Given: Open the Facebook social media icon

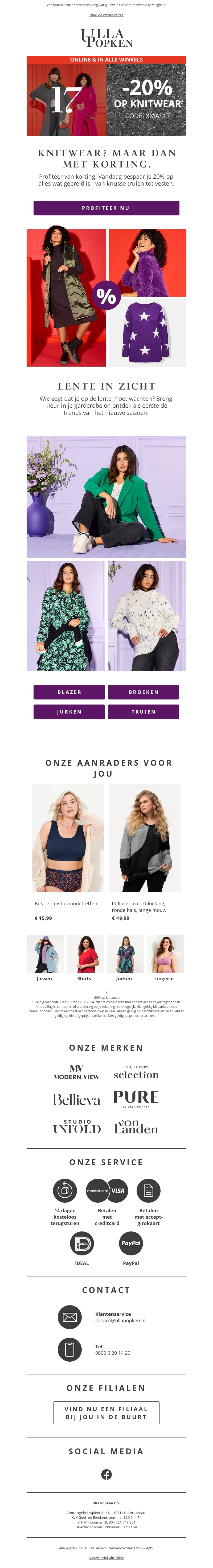Looking at the screenshot, I should [106, 1474].
